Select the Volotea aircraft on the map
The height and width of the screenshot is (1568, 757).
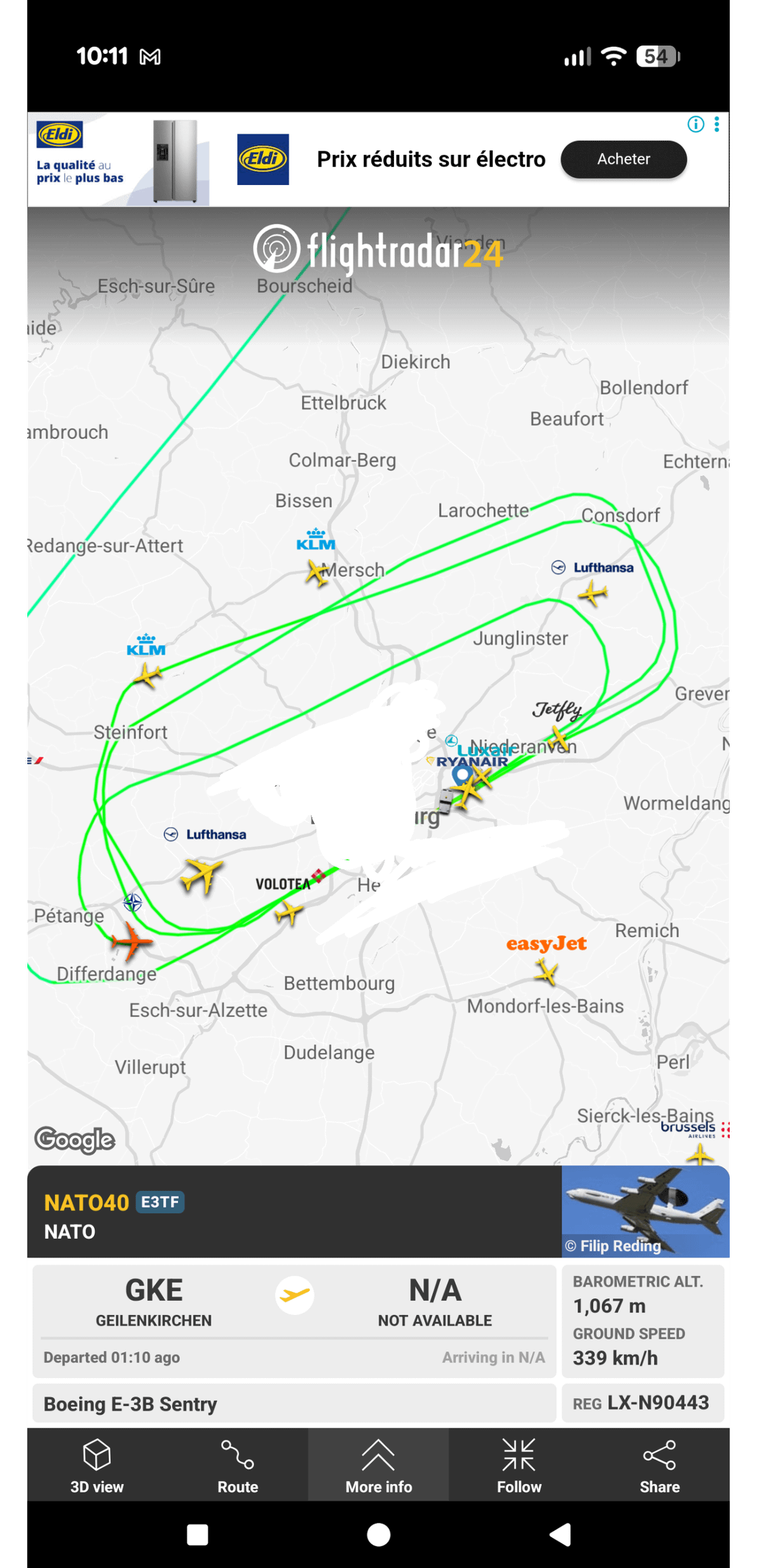click(288, 912)
